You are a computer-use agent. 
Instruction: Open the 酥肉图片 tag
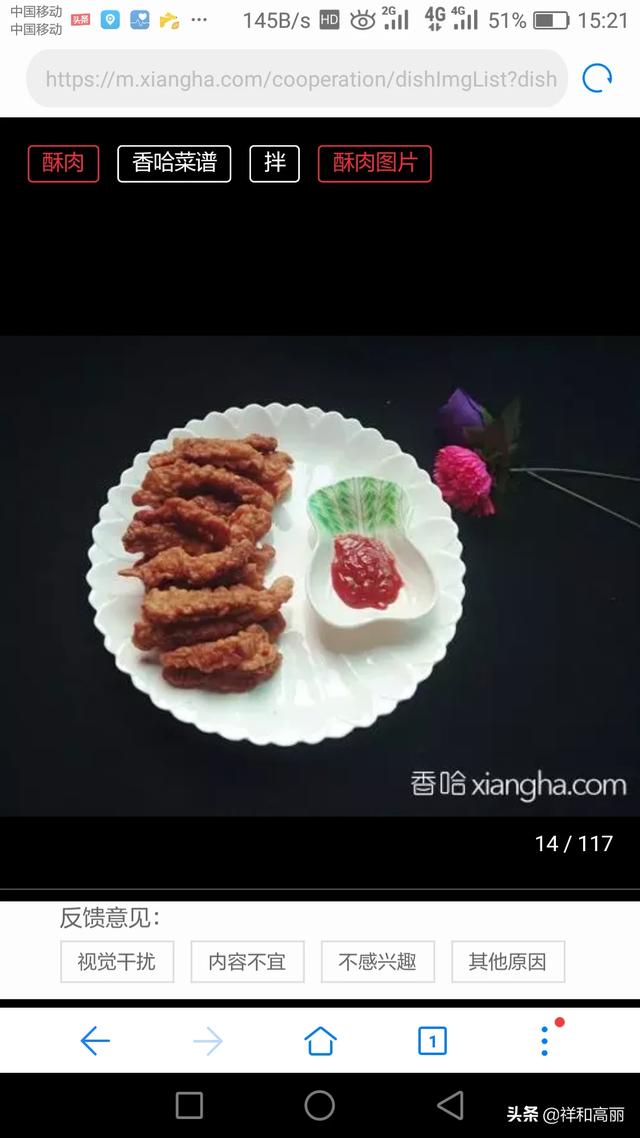pos(374,163)
